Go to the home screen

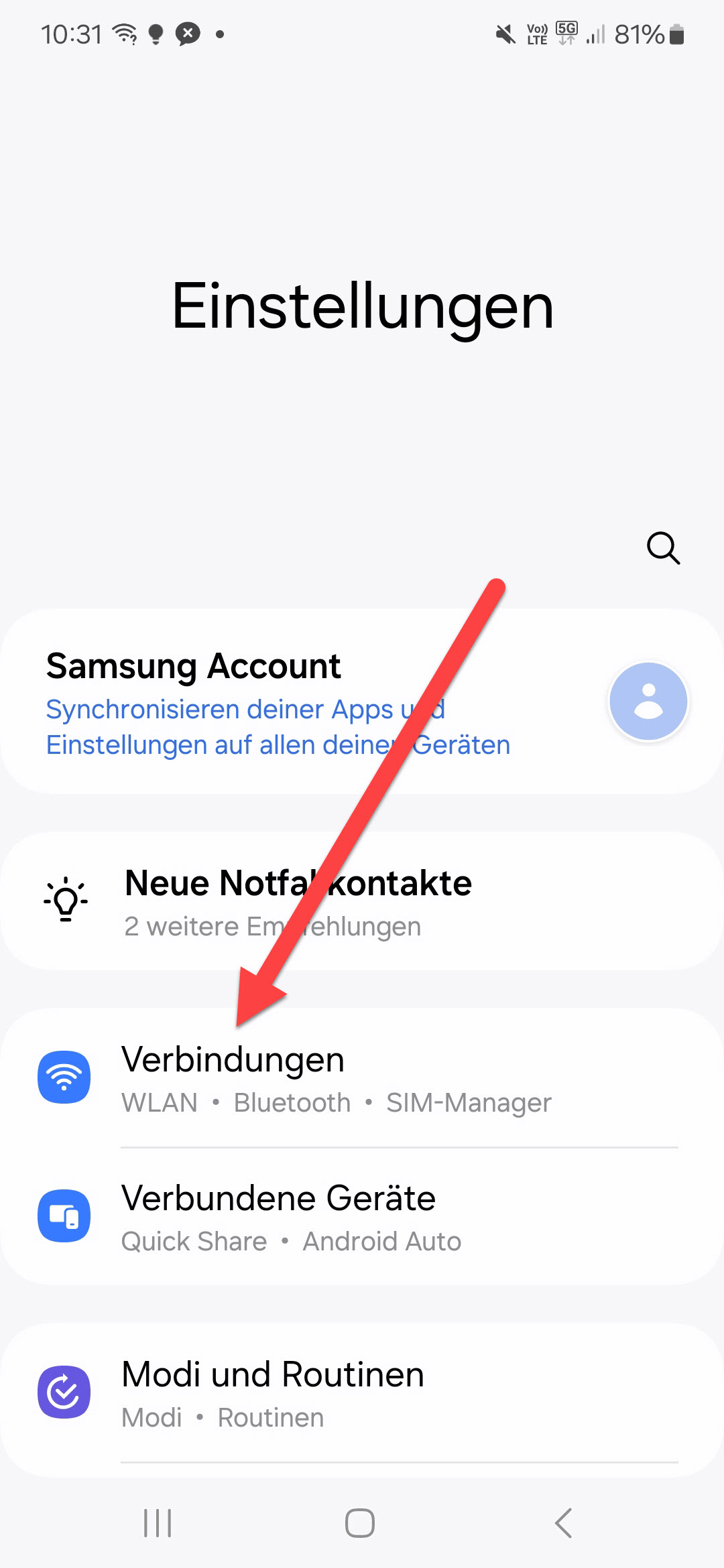(360, 1523)
